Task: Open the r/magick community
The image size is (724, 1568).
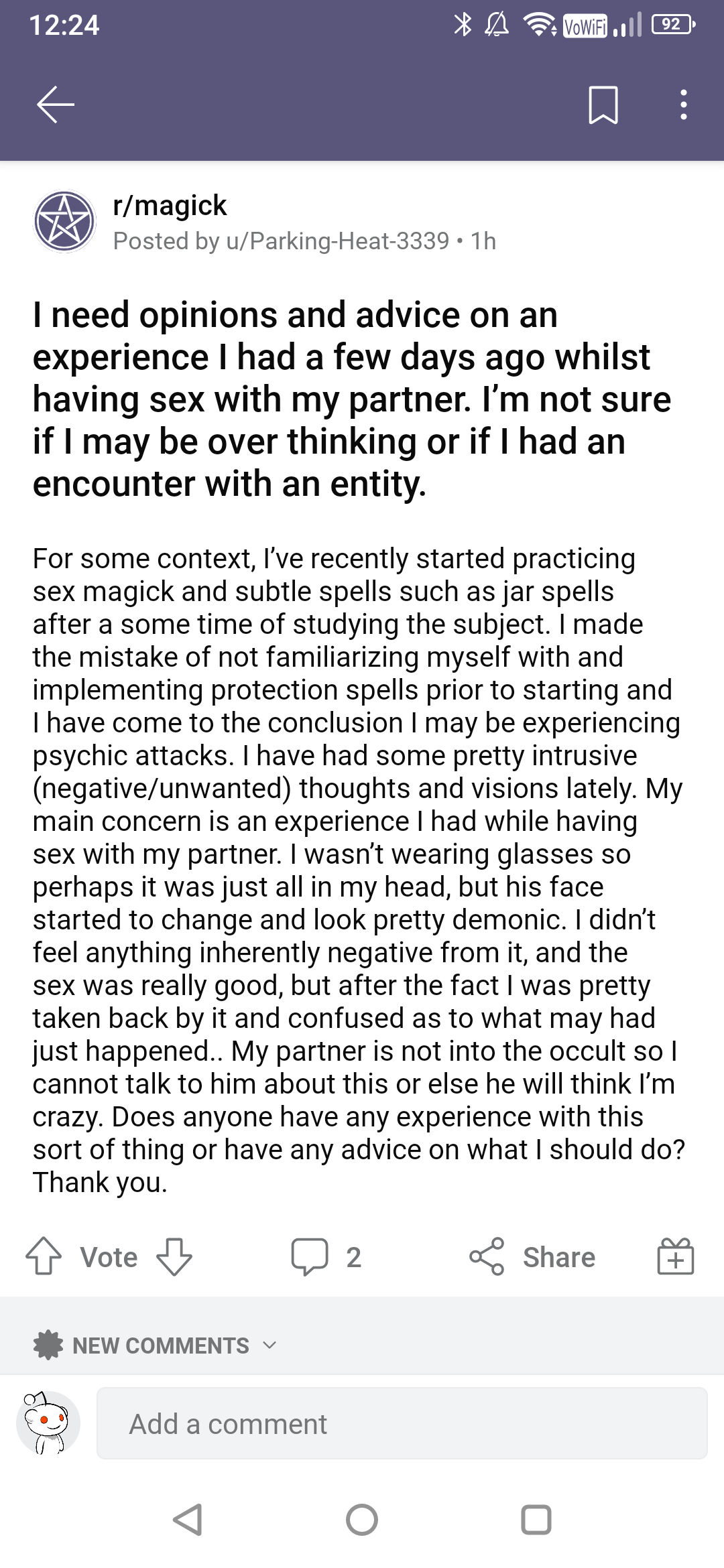Action: coord(170,205)
